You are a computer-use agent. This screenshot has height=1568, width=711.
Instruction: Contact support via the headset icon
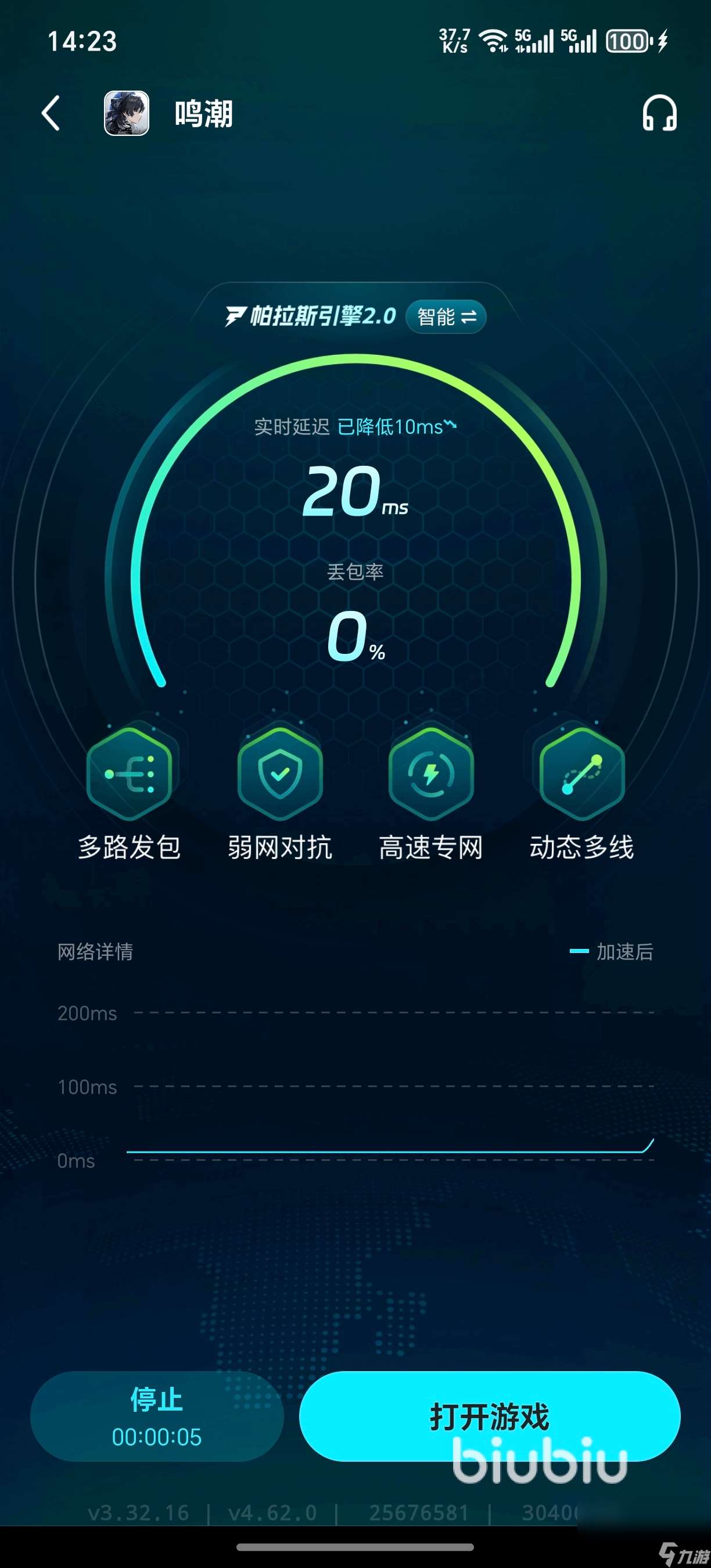coord(661,114)
